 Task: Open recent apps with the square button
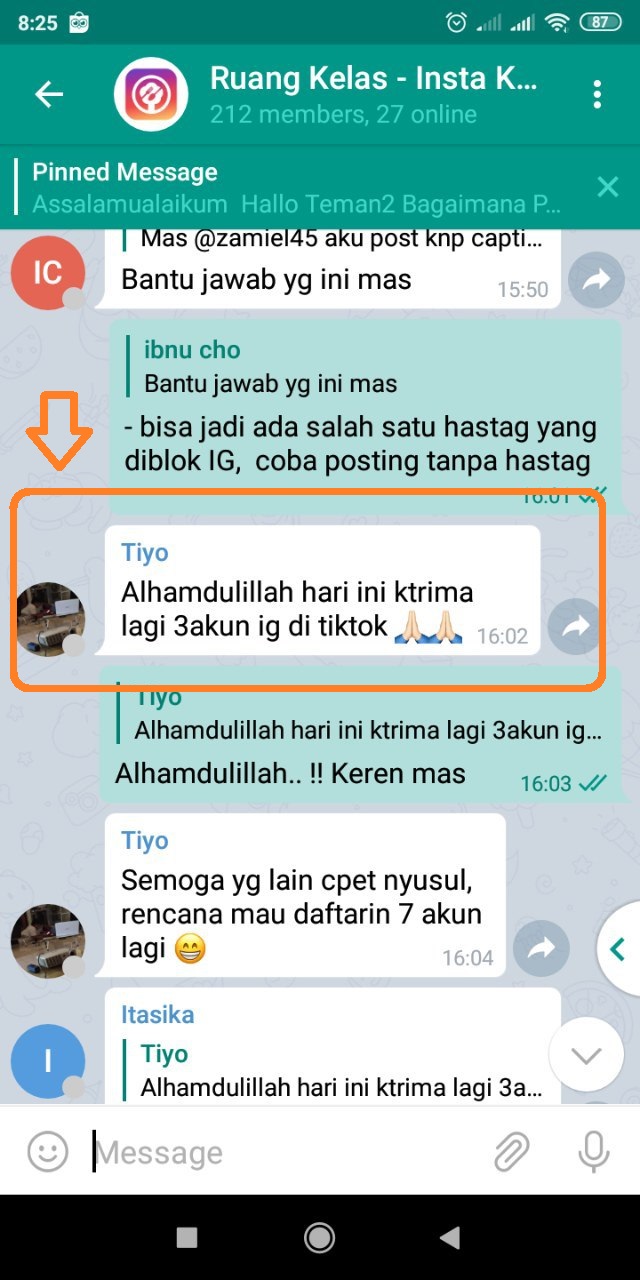[186, 1237]
